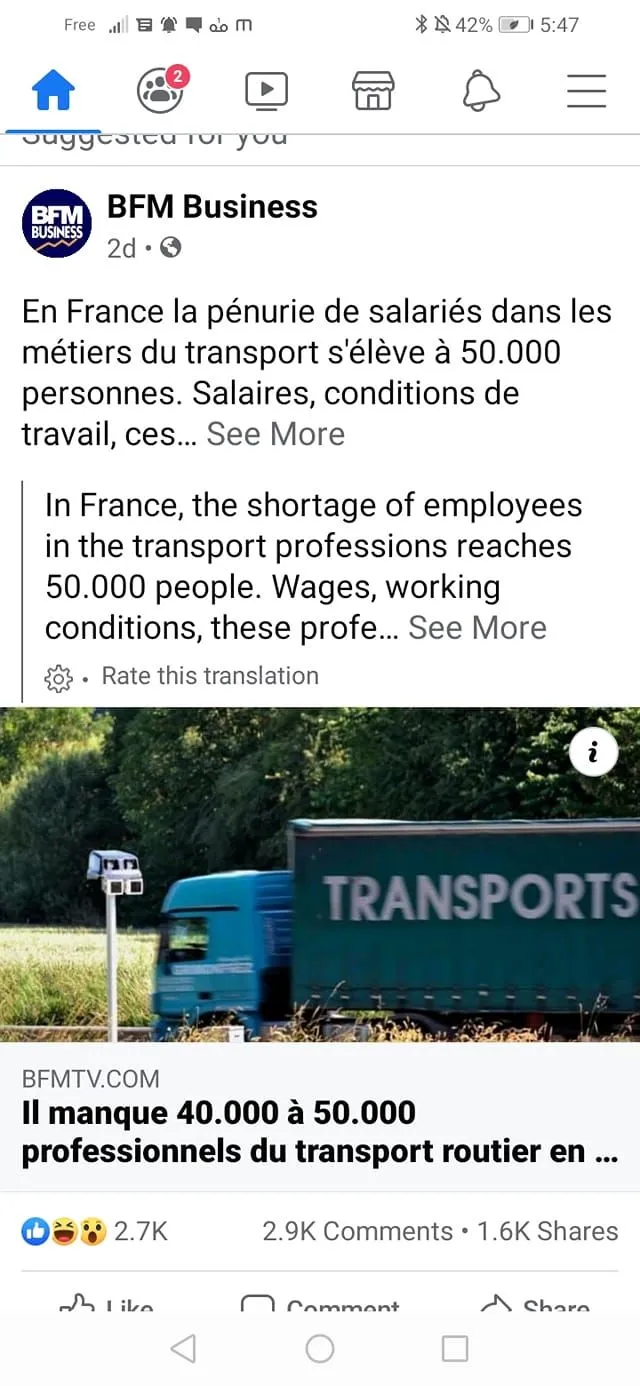Open the hamburger menu
Screen dimensions: 640x1386
[x=587, y=91]
